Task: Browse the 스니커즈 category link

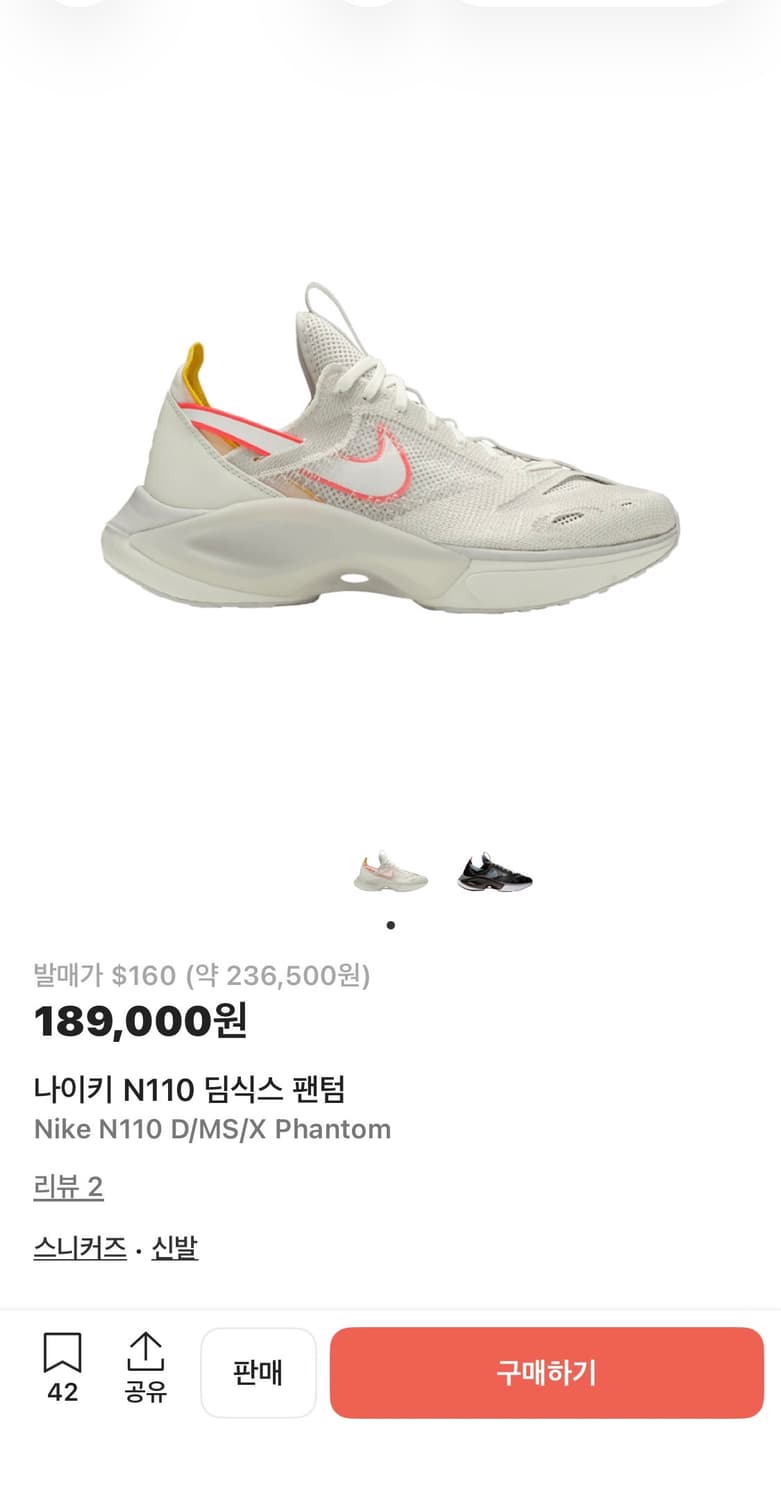Action: (x=80, y=1248)
